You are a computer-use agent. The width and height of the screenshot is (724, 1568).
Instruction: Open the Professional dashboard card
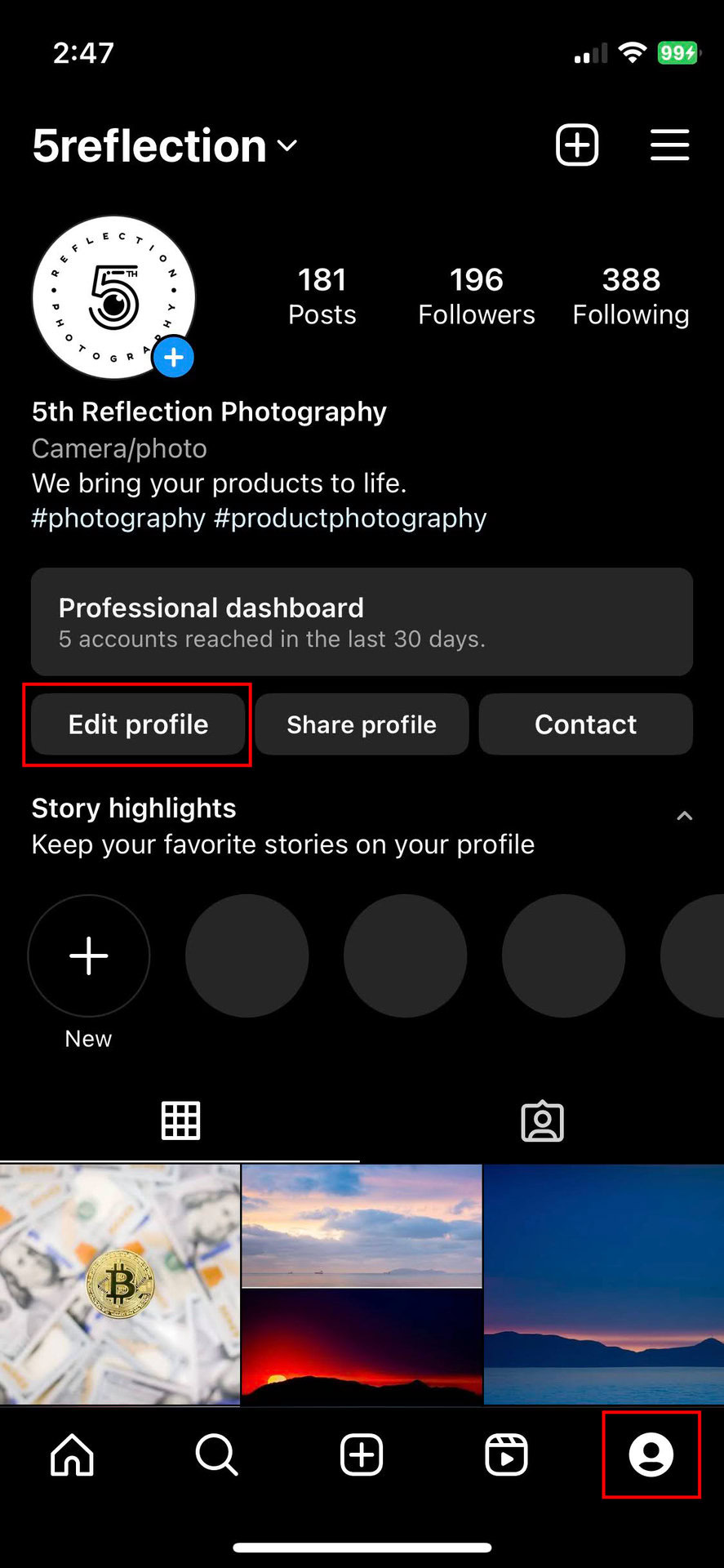pyautogui.click(x=362, y=621)
